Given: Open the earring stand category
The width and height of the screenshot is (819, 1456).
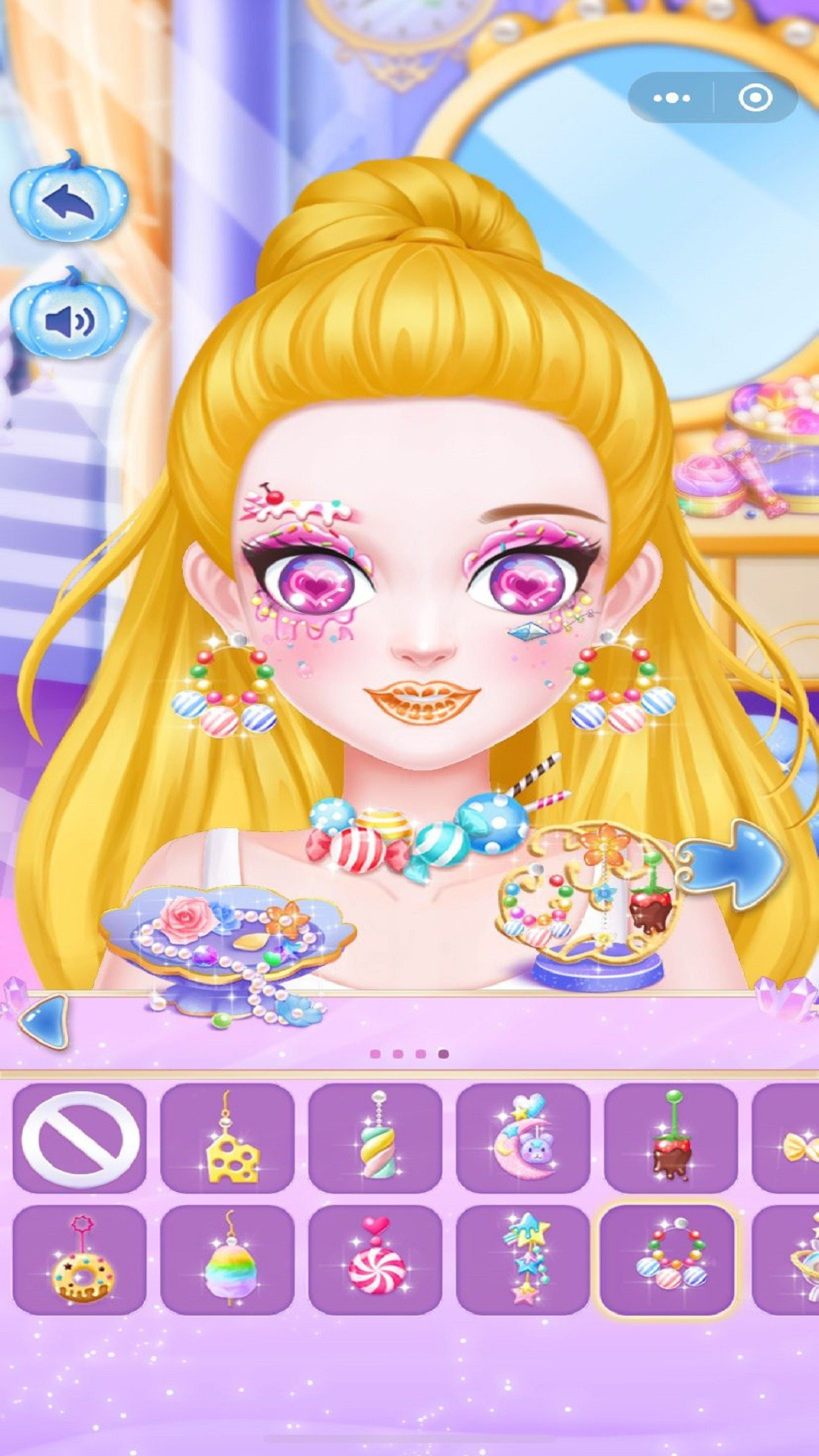Looking at the screenshot, I should click(x=588, y=902).
